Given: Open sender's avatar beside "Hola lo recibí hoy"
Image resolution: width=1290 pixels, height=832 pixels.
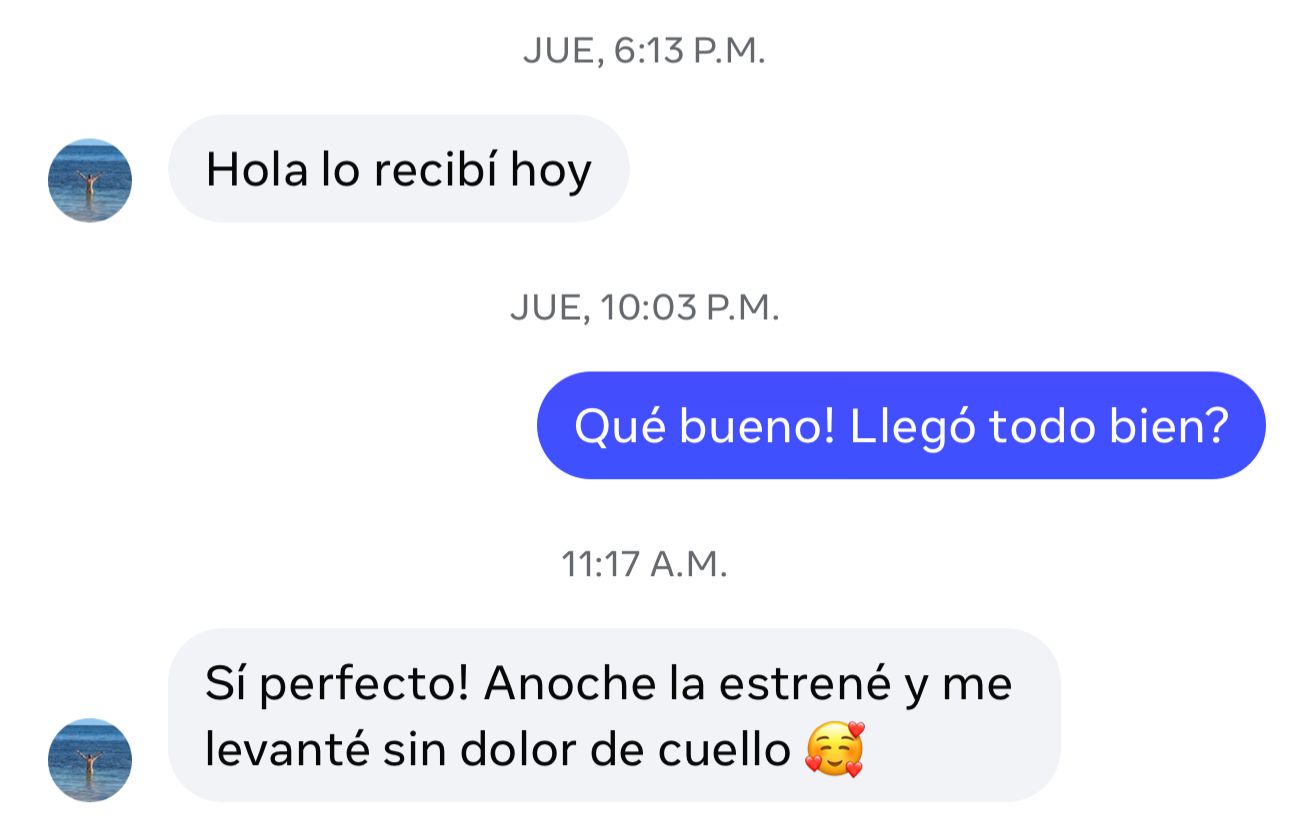Looking at the screenshot, I should point(90,180).
